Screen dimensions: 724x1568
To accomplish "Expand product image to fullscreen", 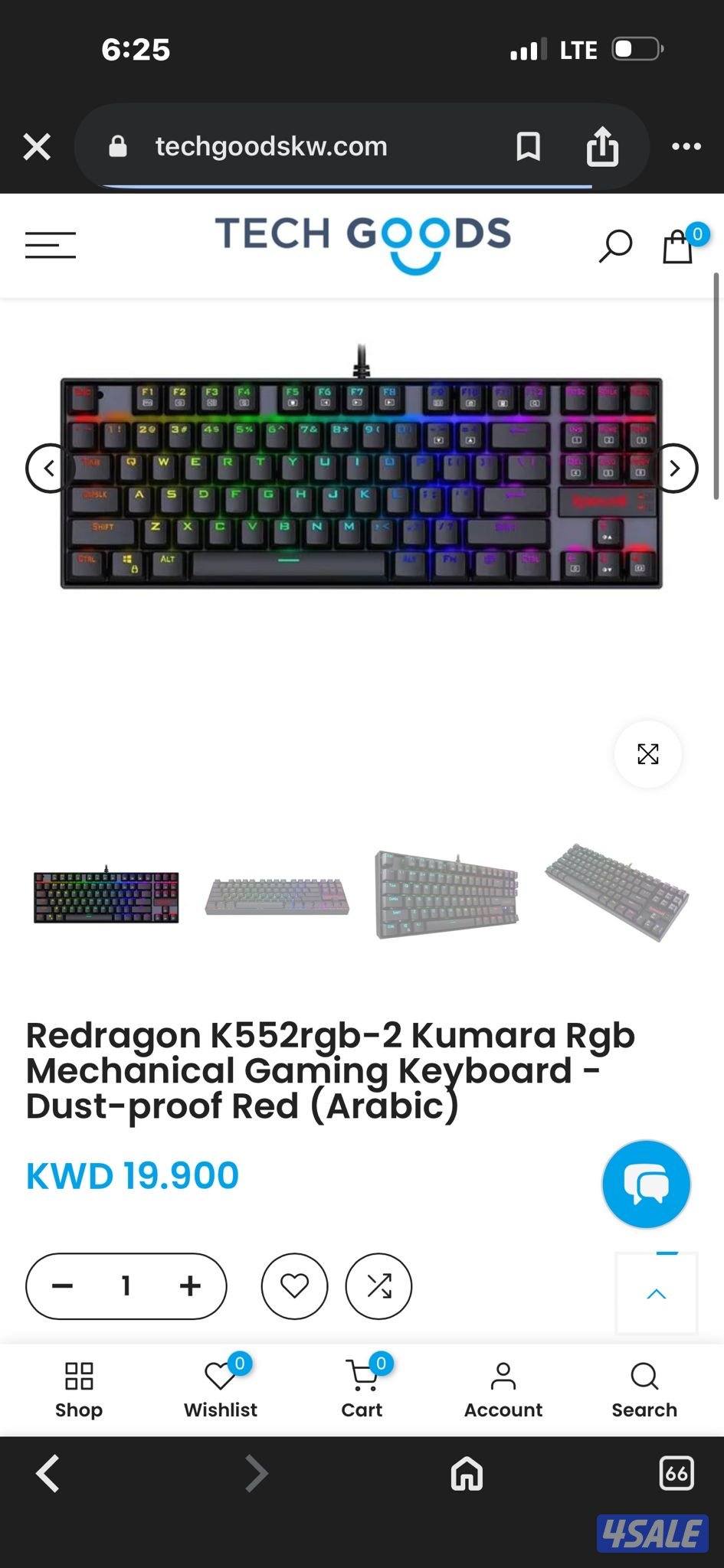I will pos(648,754).
